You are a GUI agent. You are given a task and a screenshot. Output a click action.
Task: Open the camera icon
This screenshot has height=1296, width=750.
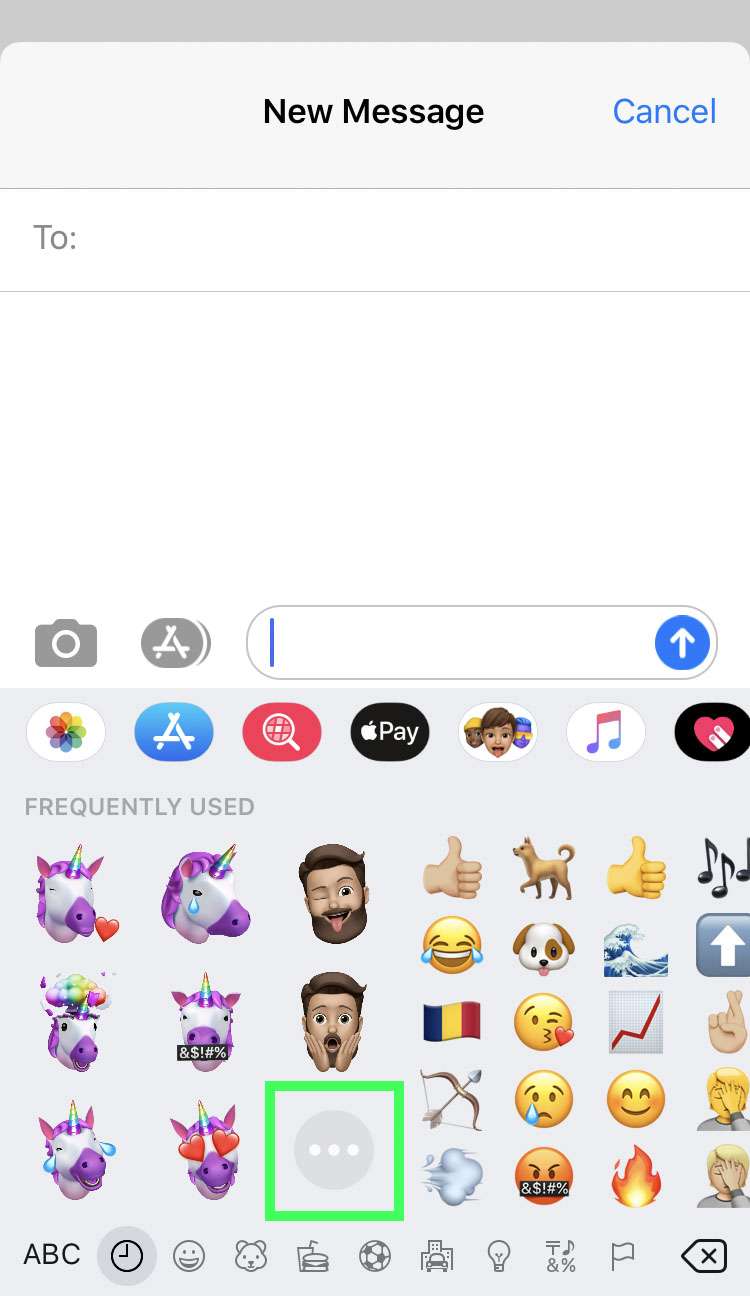[66, 643]
